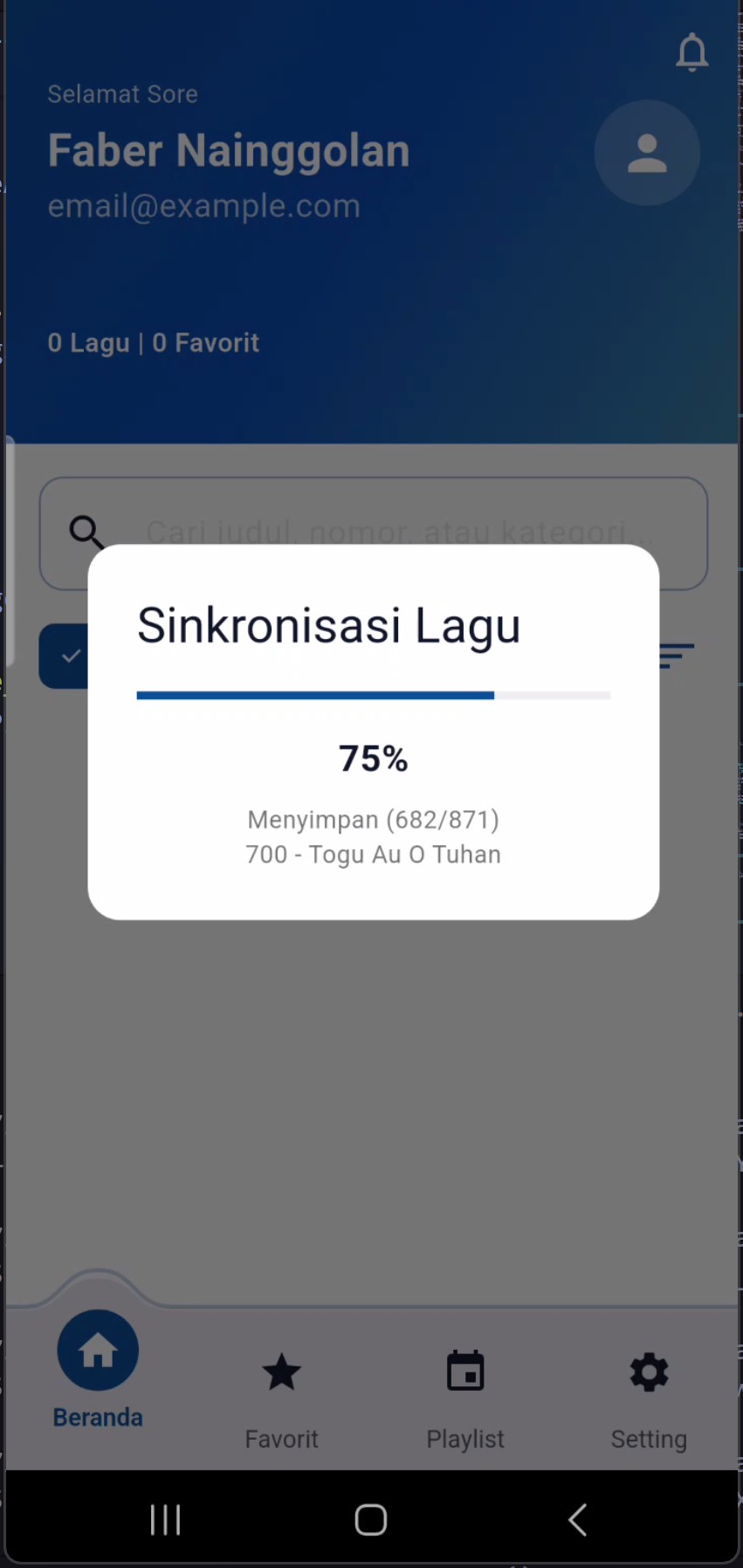This screenshot has height=1568, width=743.
Task: Tap the Android home button
Action: click(370, 1519)
